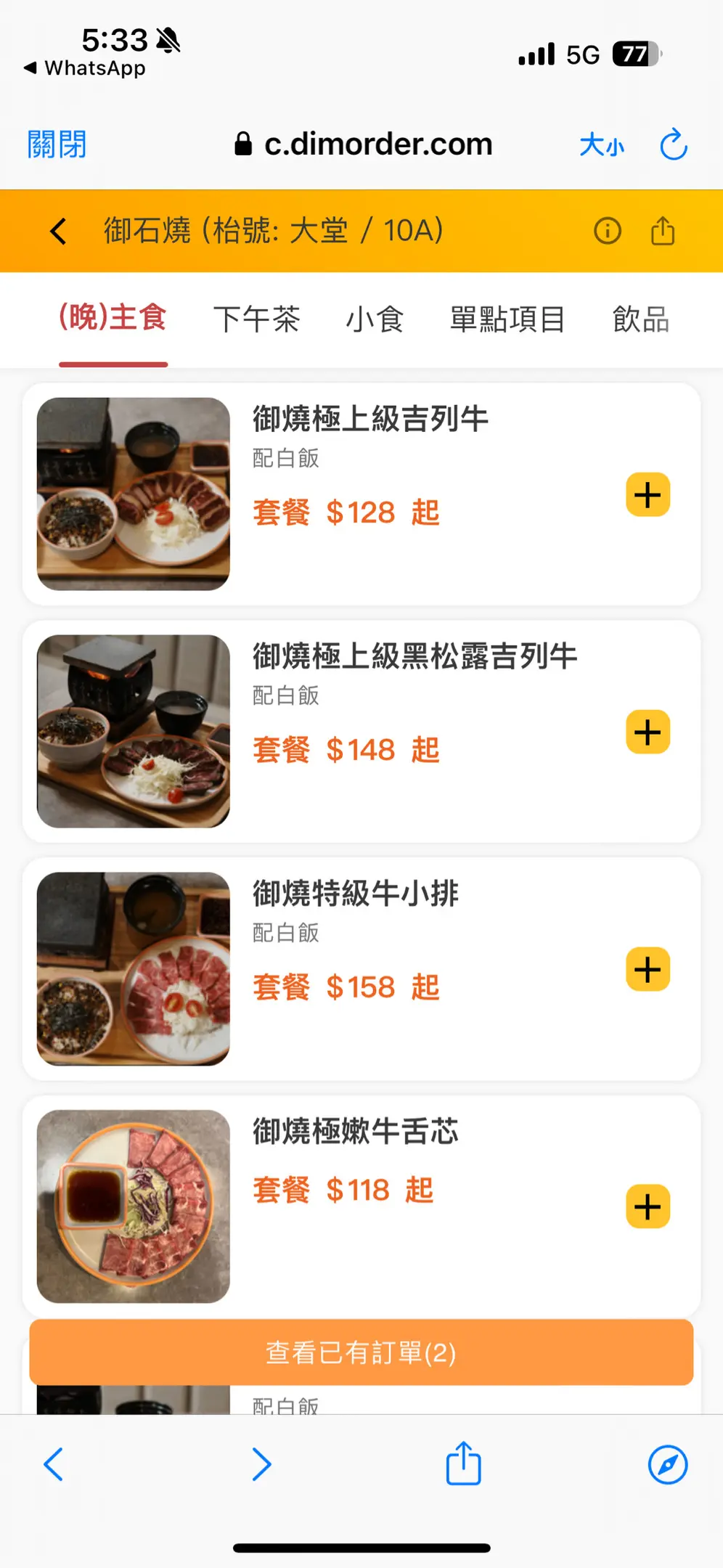Open the 大小 text size options
Viewport: 723px width, 1568px height.
coord(602,144)
